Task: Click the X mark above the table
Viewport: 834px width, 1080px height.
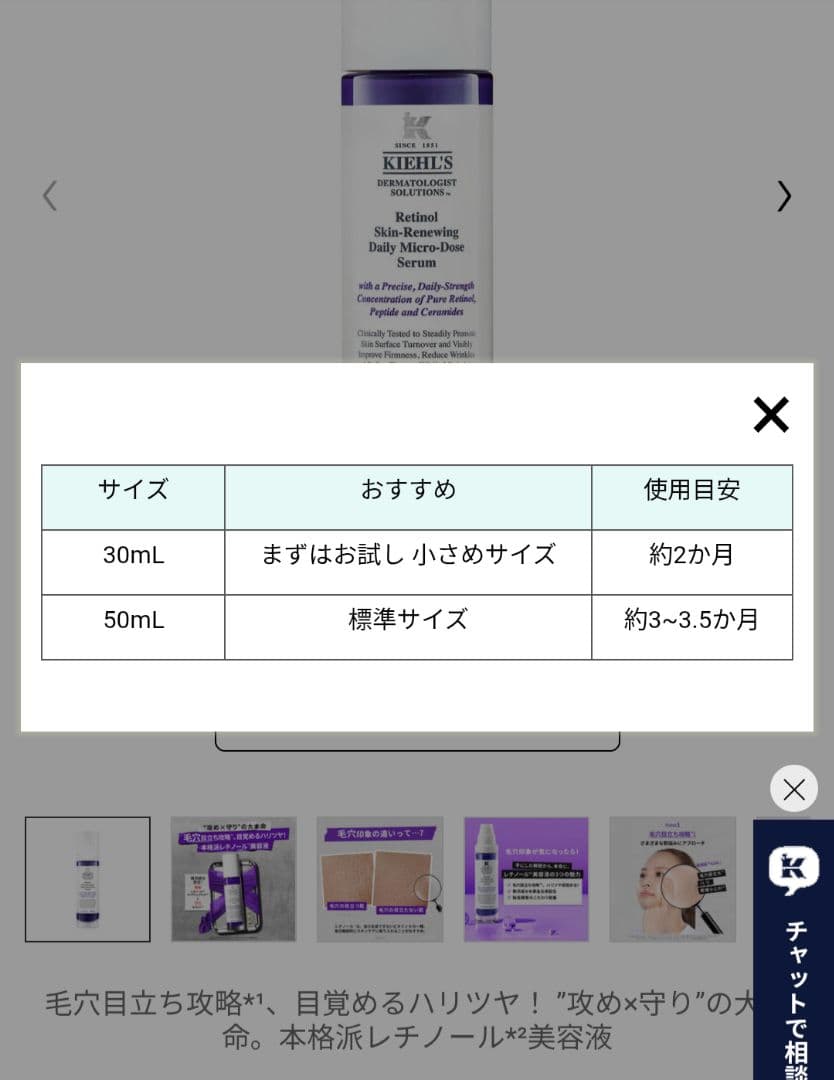Action: tap(770, 414)
